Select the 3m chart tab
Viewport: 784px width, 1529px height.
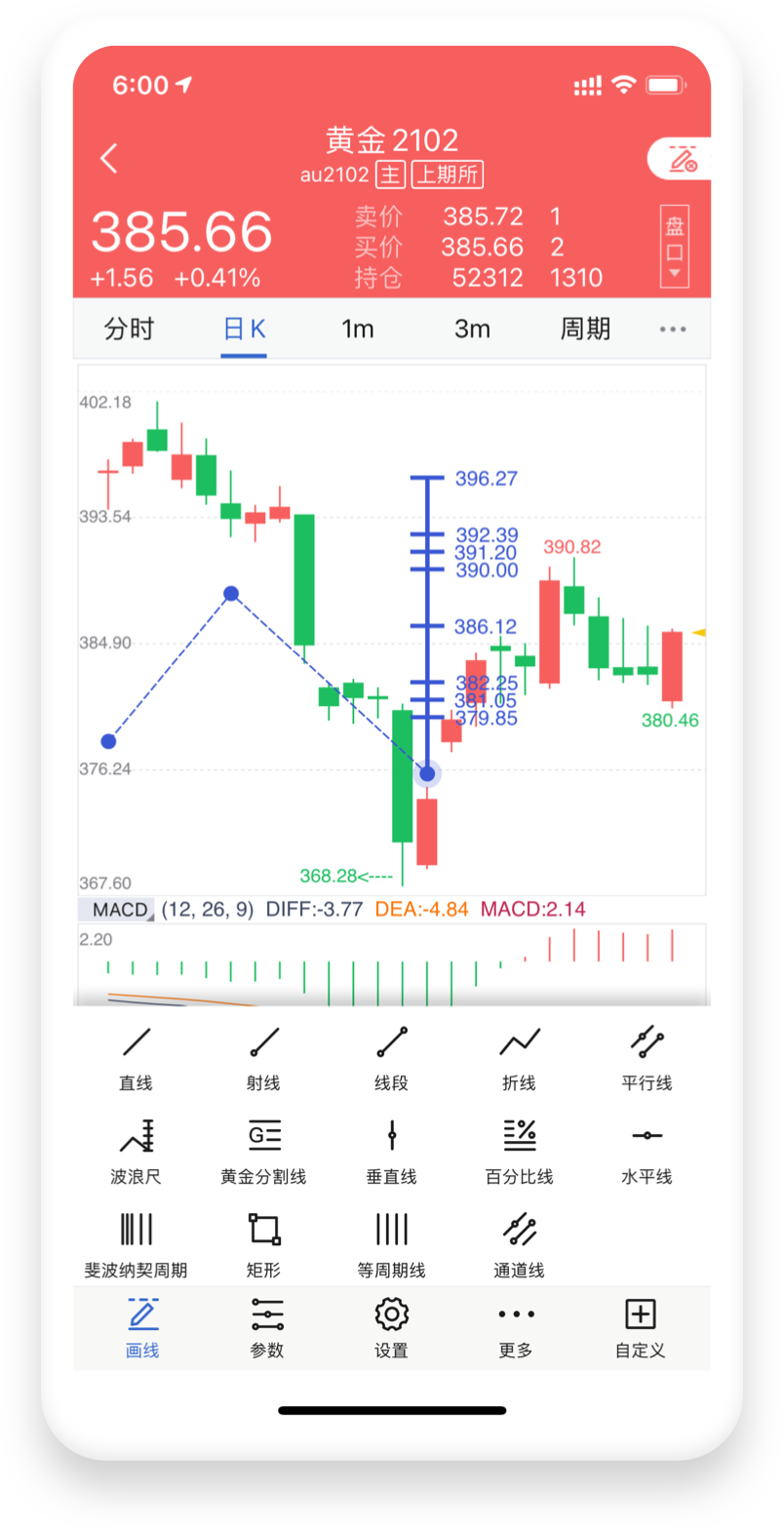pyautogui.click(x=472, y=329)
